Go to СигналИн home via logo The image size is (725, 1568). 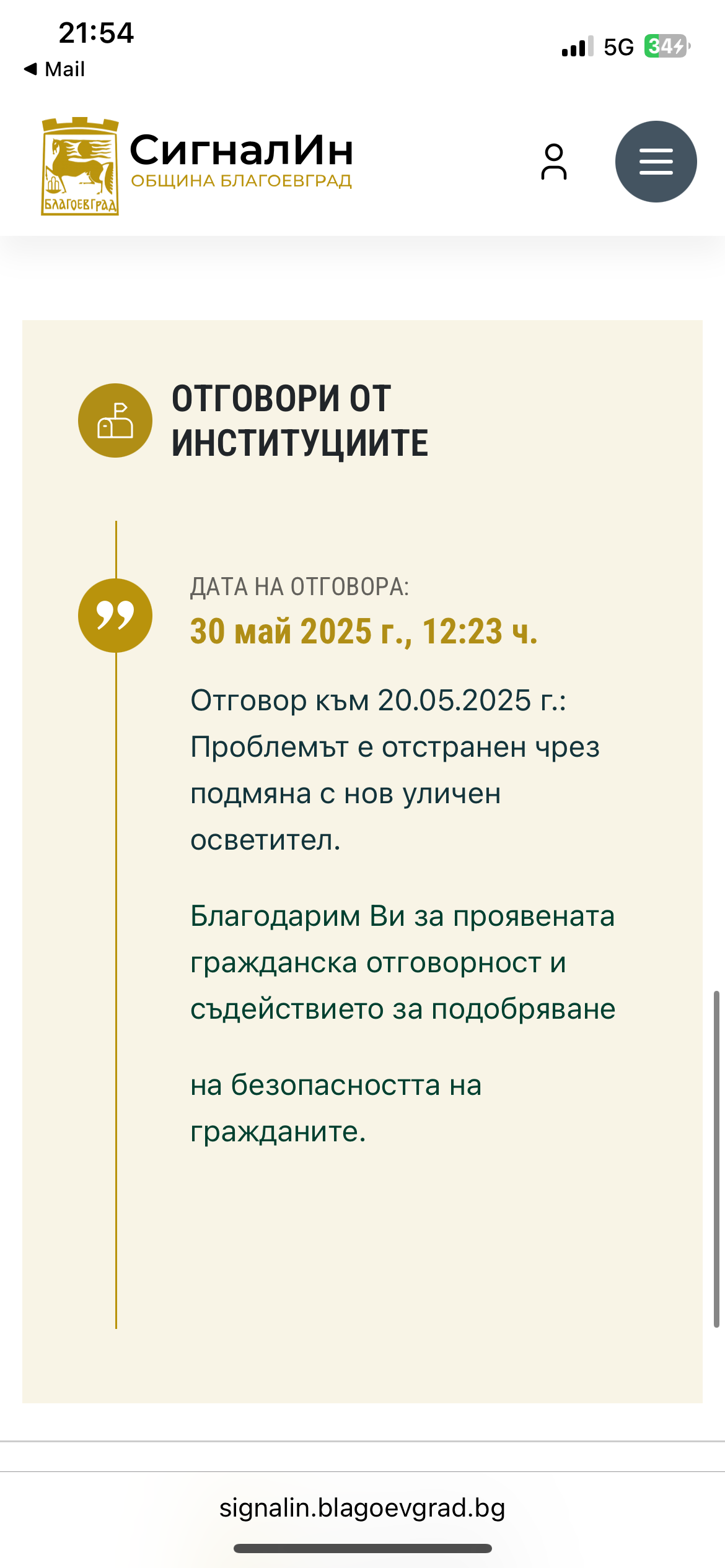point(197,166)
